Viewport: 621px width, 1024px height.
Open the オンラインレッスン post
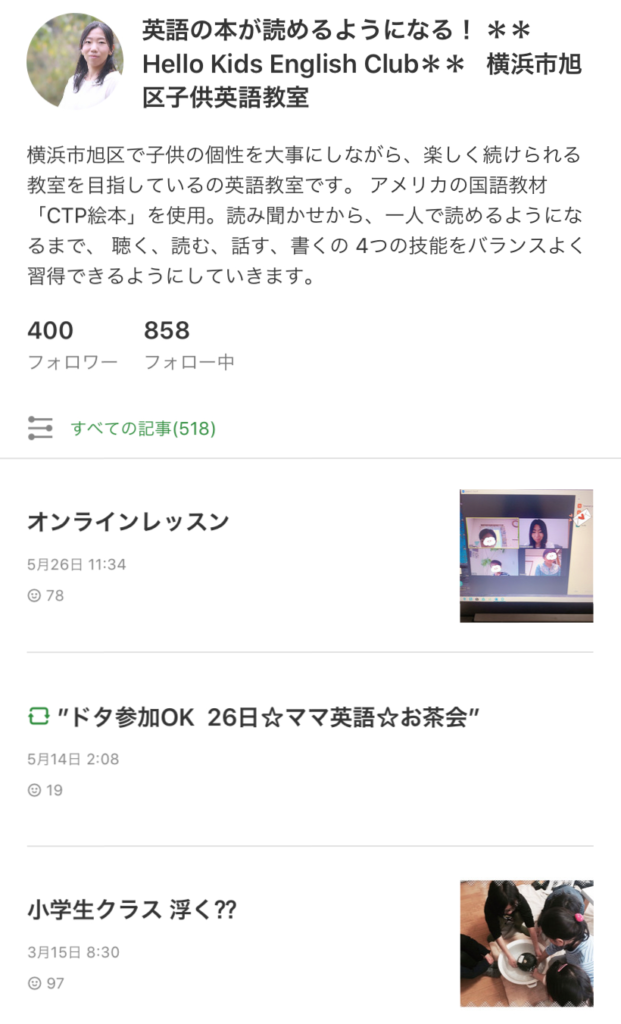[128, 522]
